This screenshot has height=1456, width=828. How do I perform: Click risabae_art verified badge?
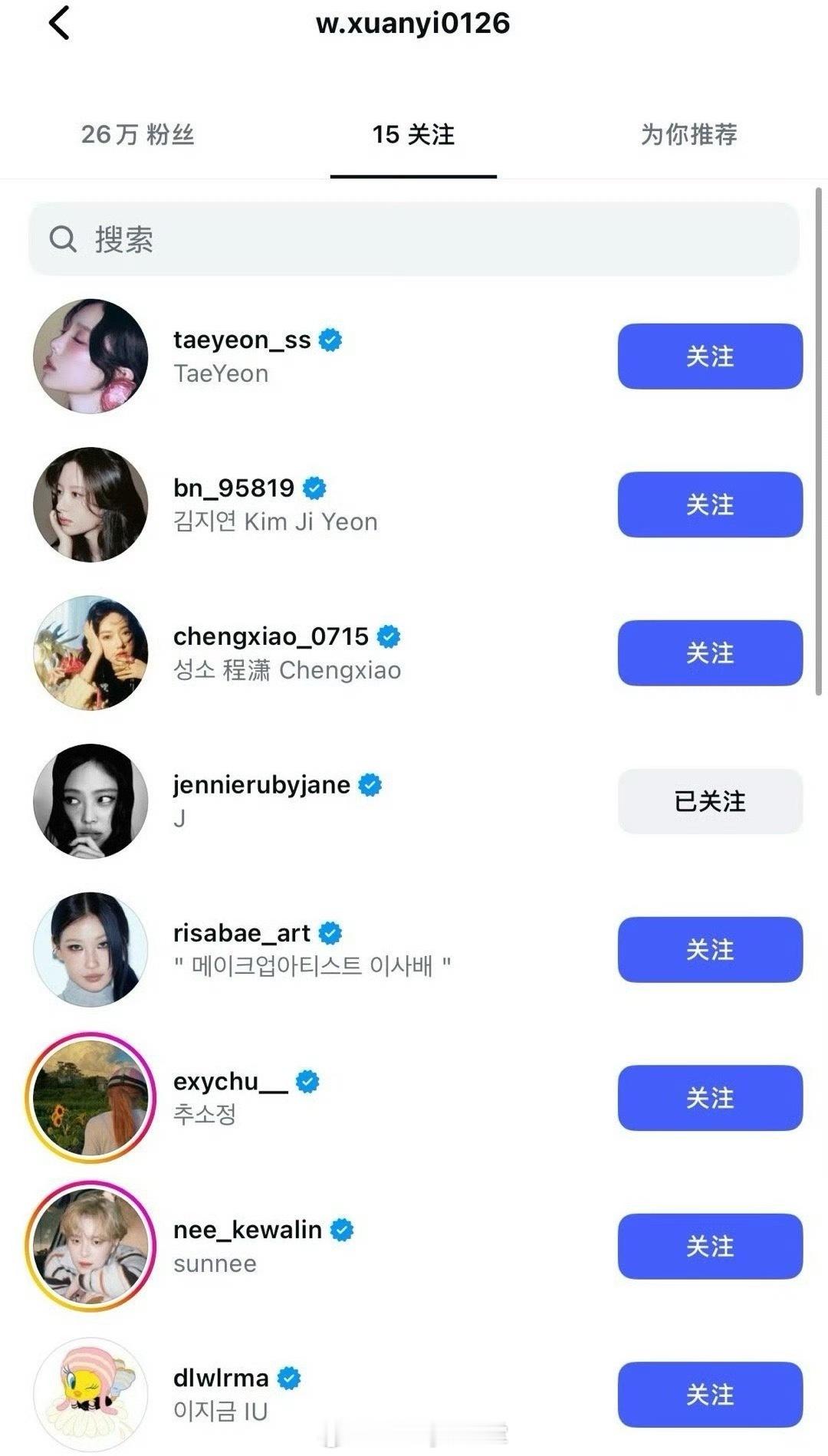pyautogui.click(x=331, y=932)
